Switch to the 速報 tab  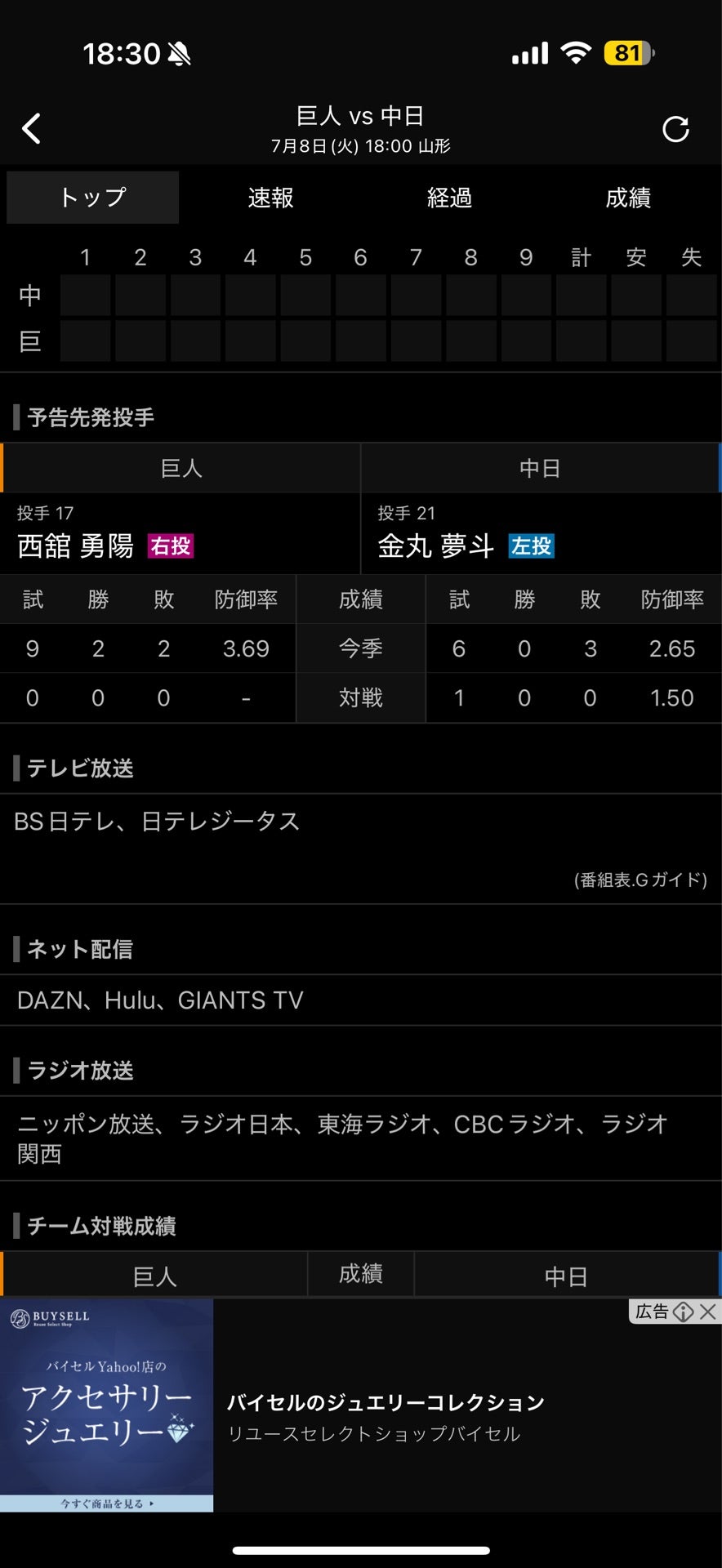[x=270, y=198]
